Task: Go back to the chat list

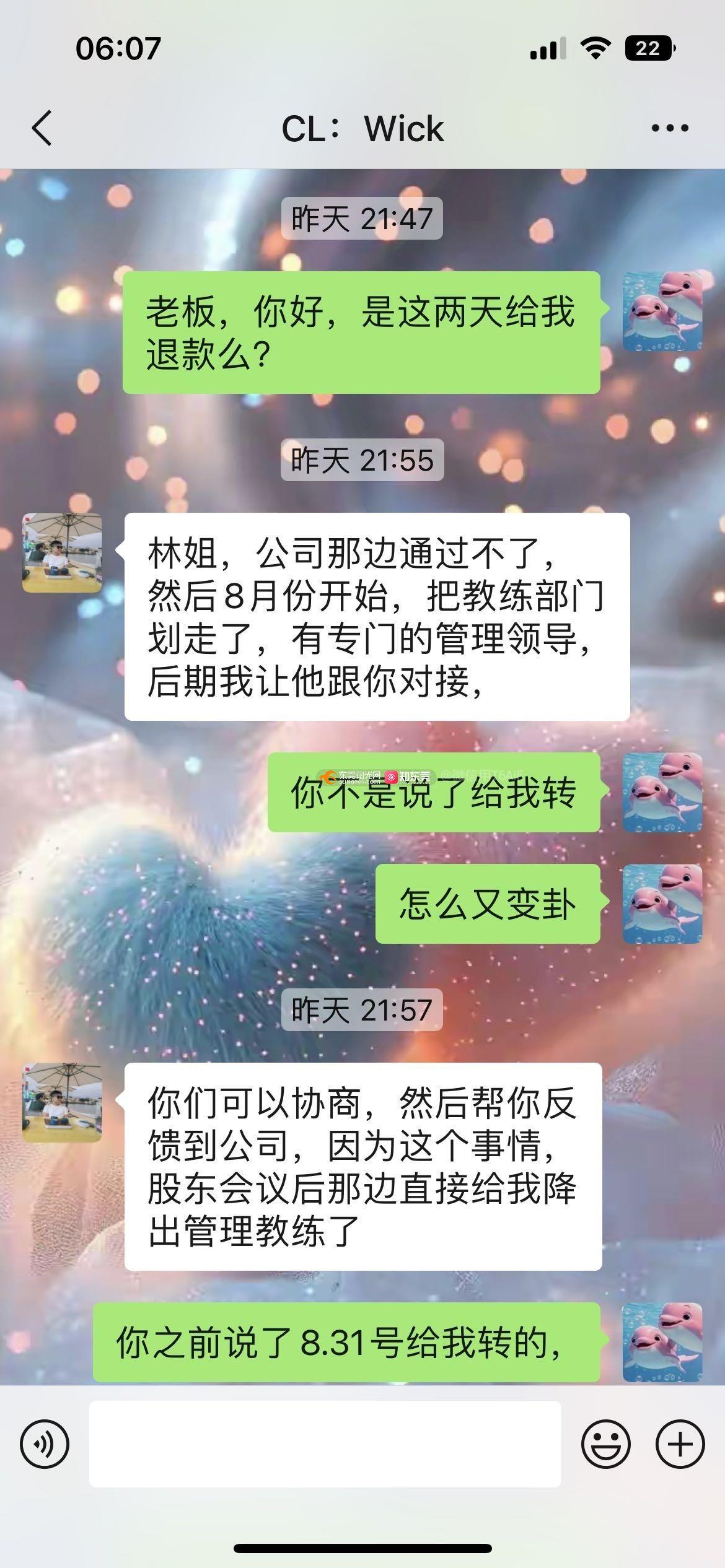Action: (42, 128)
